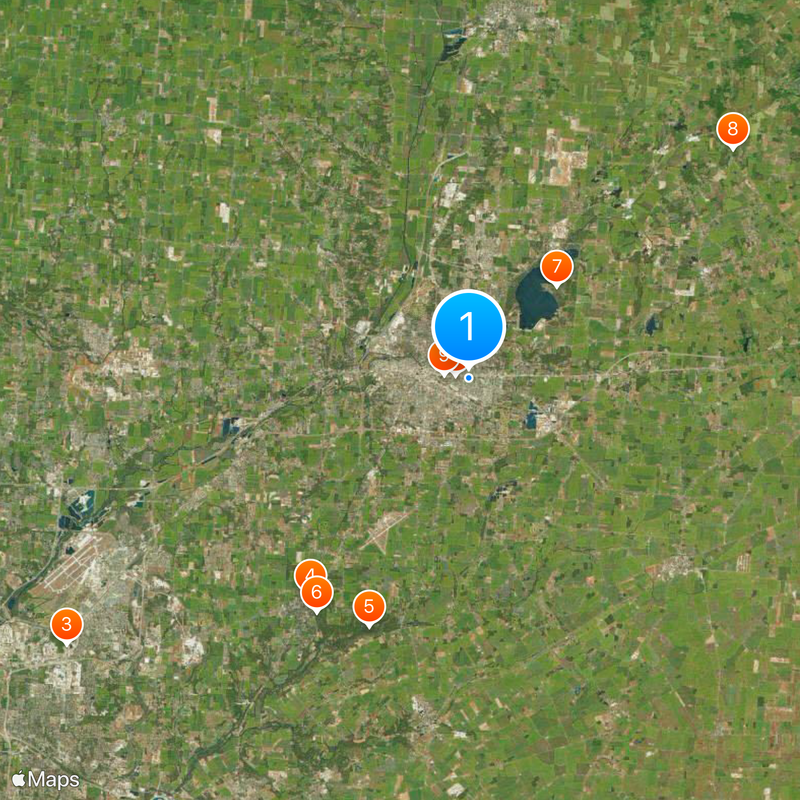This screenshot has width=800, height=800.
Task: Open map pin number 4
Action: [x=309, y=571]
